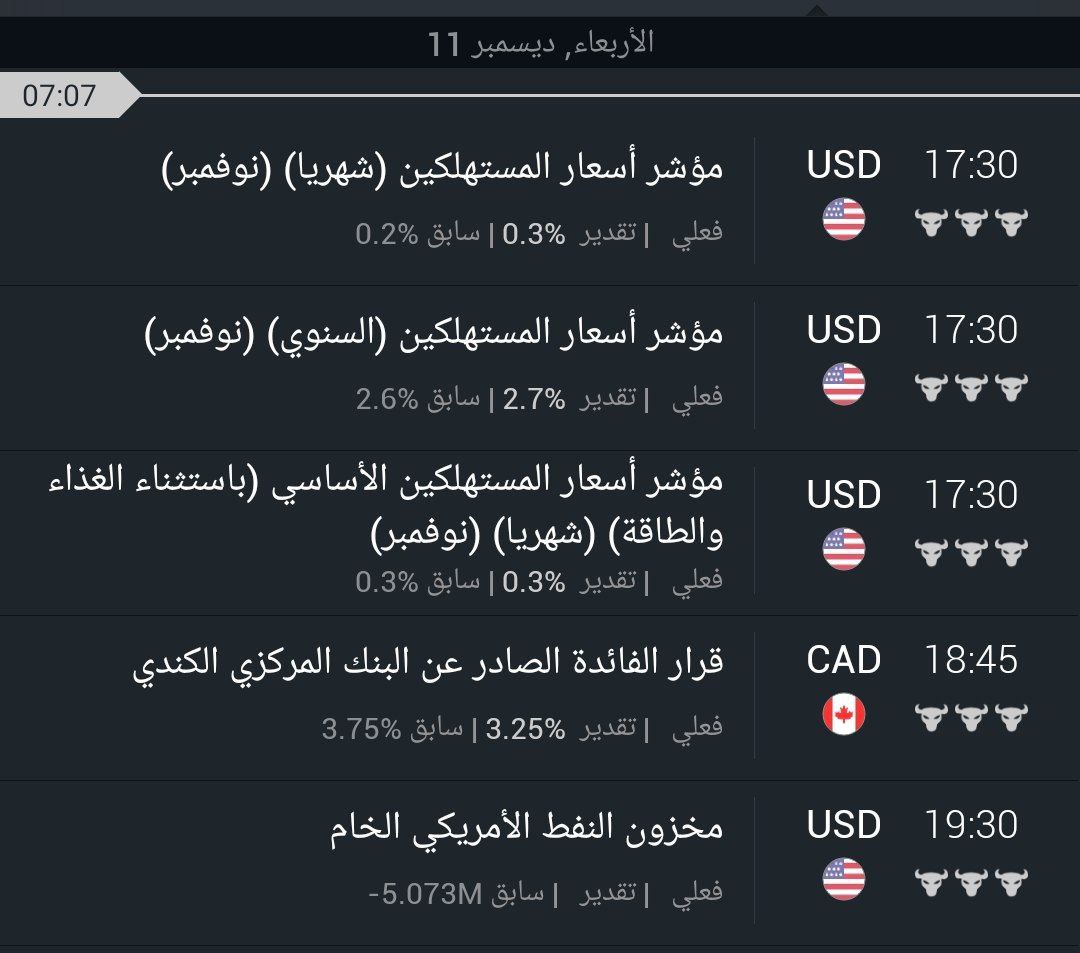Viewport: 1080px width, 953px height.
Task: Open the yearly CPI (November) event
Action: (x=434, y=333)
